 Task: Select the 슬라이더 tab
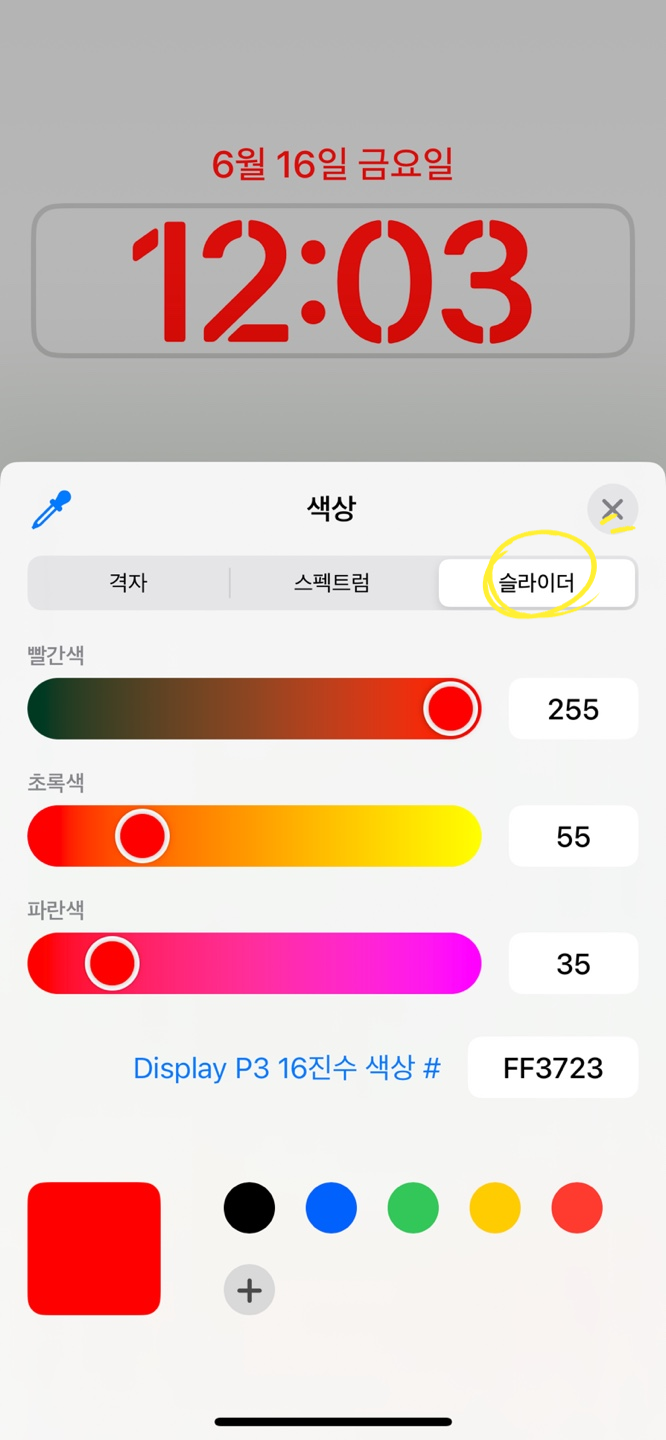pyautogui.click(x=537, y=583)
